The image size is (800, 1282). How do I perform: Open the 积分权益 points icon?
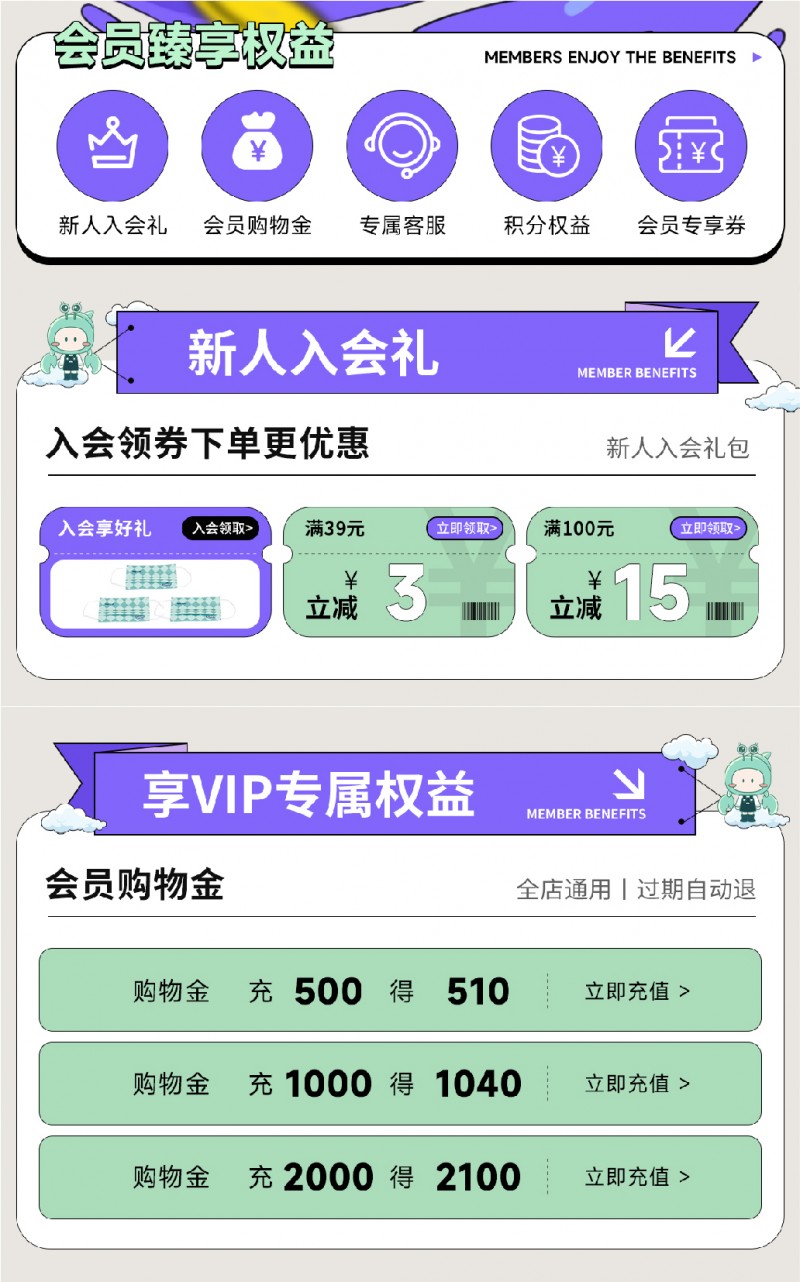click(x=547, y=146)
